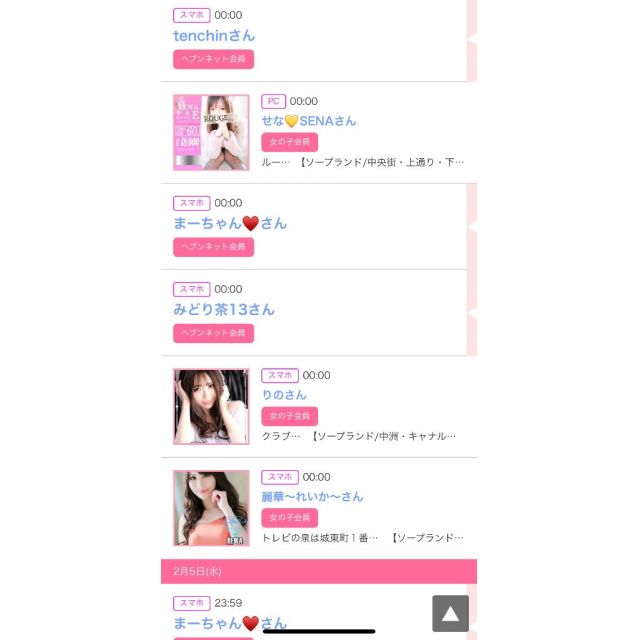Jump back to top with arrow button
The width and height of the screenshot is (640, 640).
[450, 613]
